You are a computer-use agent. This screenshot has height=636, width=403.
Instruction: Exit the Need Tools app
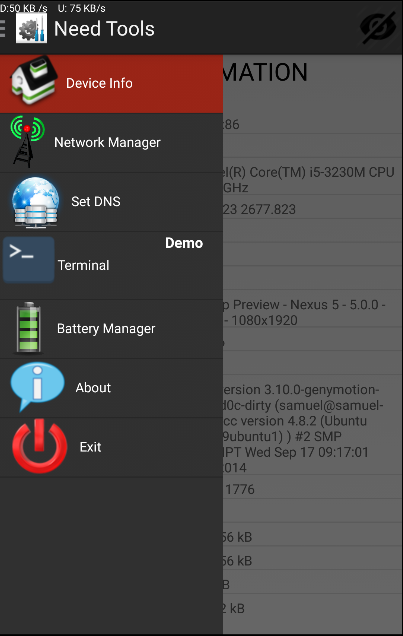coord(111,447)
